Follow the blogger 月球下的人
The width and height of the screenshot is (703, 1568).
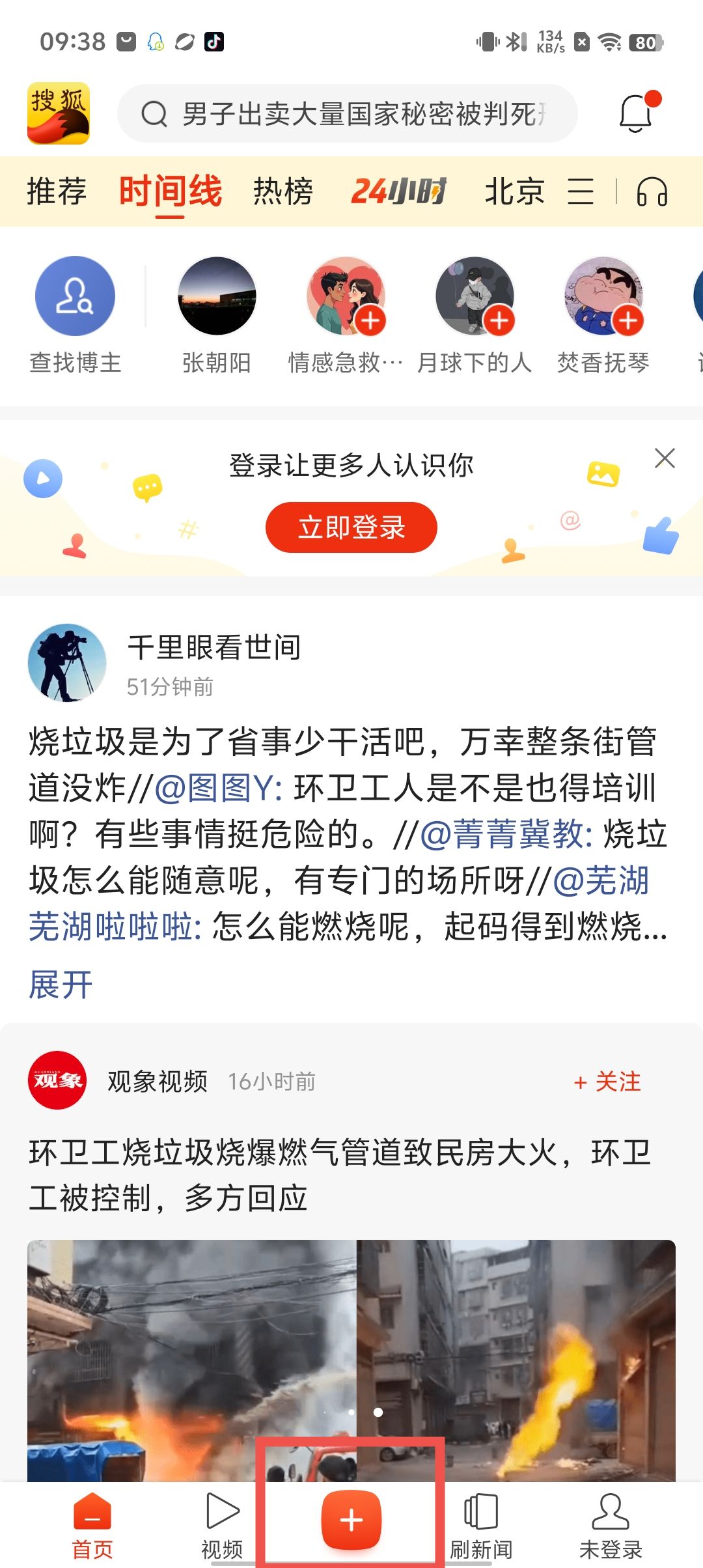(x=499, y=320)
